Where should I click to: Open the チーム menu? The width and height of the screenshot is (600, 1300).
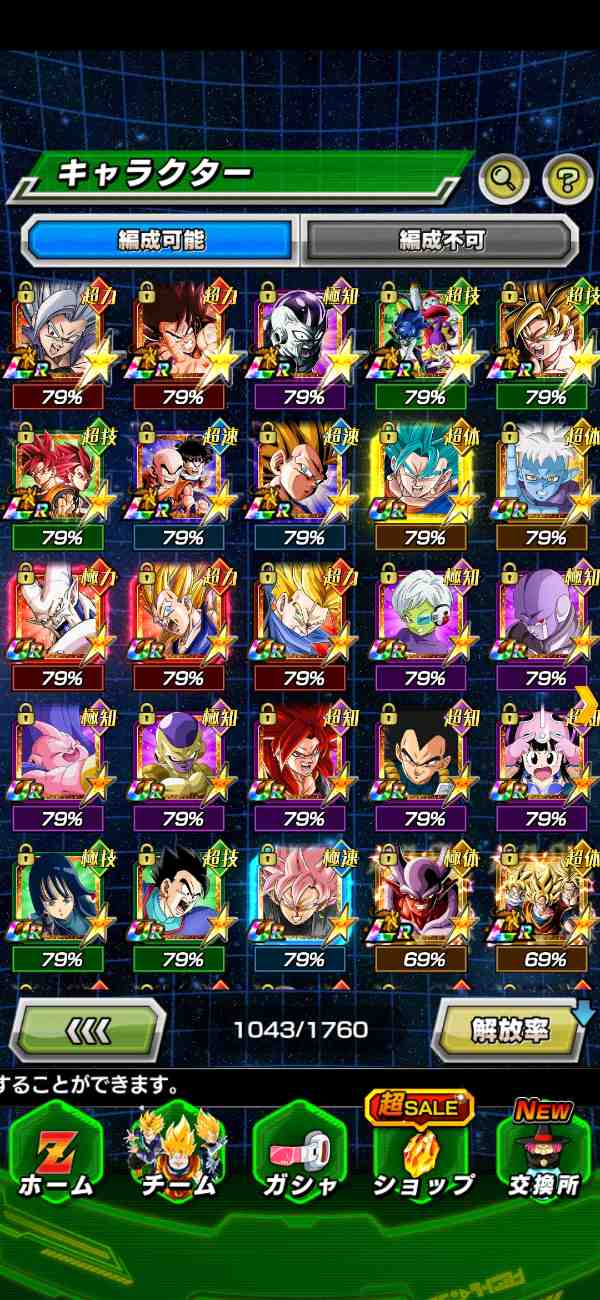click(177, 1155)
